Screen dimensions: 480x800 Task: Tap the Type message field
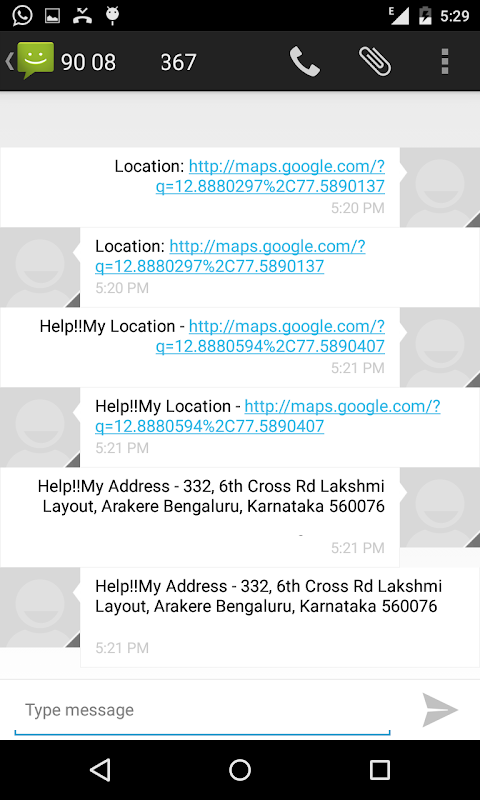[x=203, y=710]
